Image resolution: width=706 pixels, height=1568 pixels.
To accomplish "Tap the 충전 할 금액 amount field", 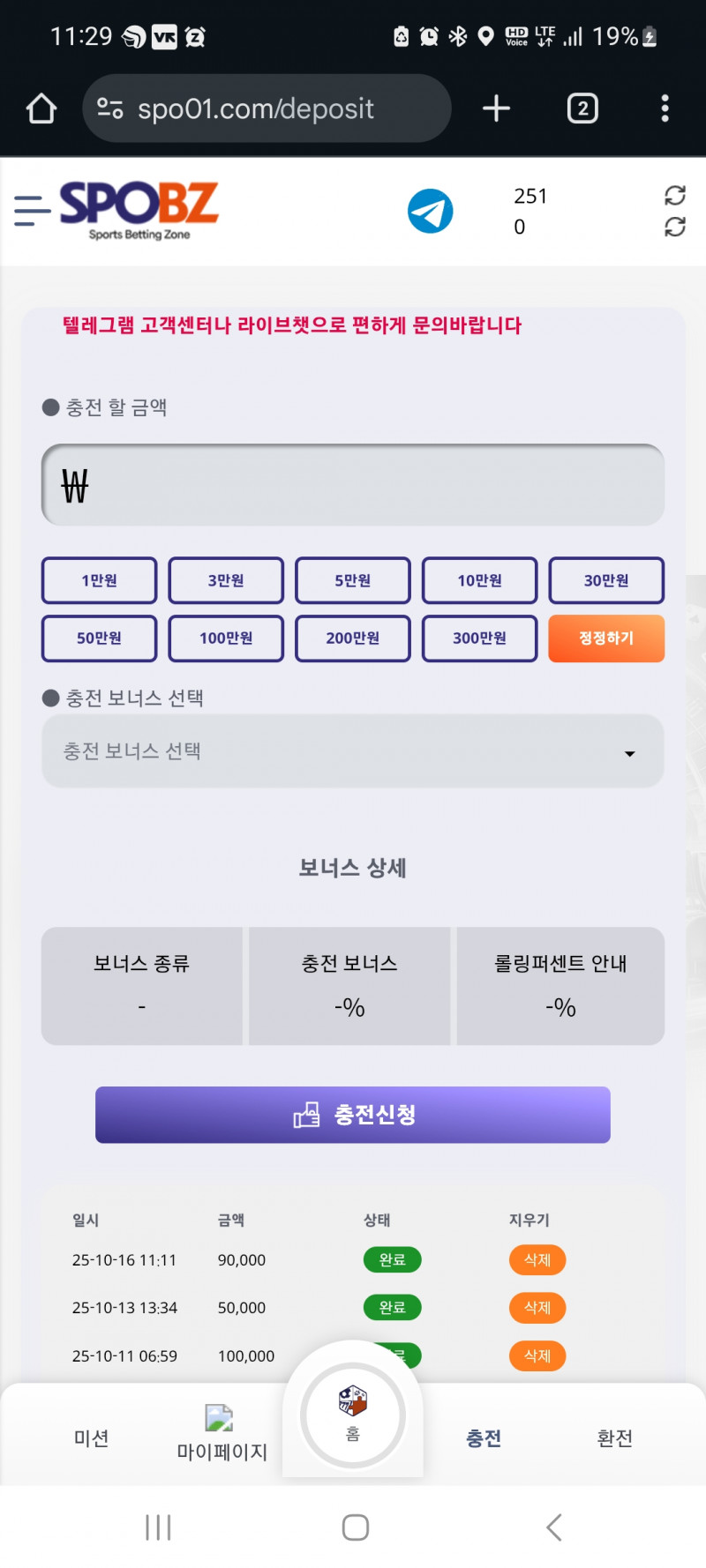I will pyautogui.click(x=353, y=485).
